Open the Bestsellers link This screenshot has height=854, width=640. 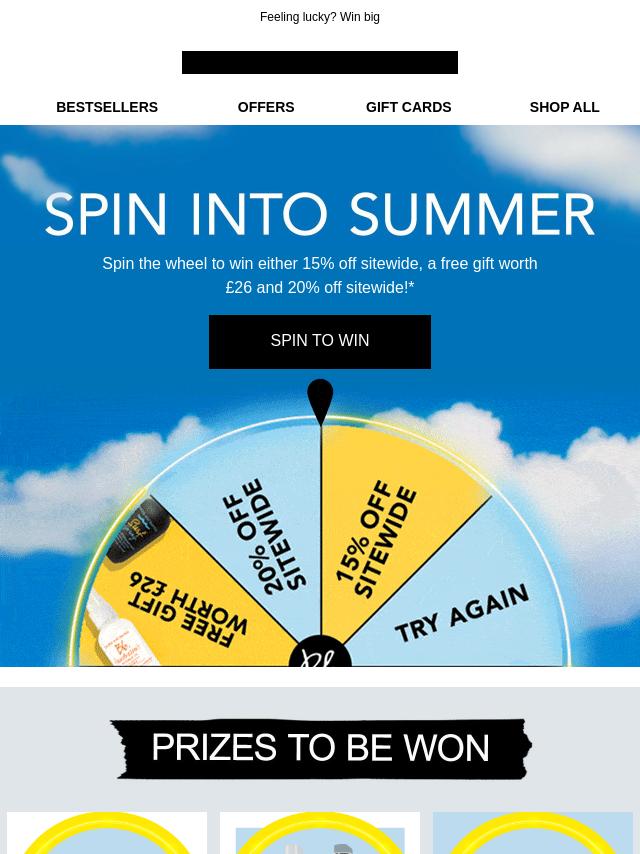107,107
